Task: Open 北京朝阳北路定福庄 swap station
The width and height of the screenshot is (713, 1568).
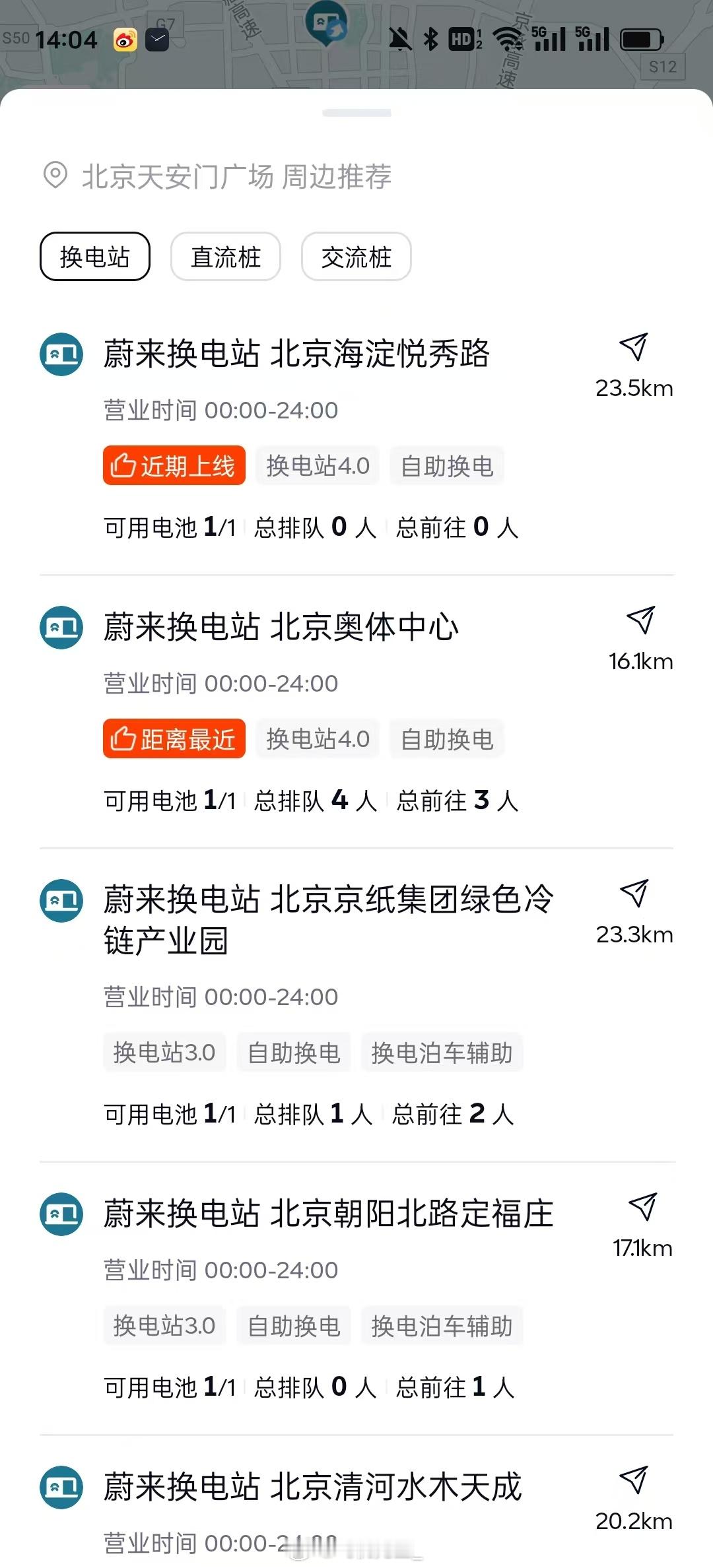Action: (328, 1214)
